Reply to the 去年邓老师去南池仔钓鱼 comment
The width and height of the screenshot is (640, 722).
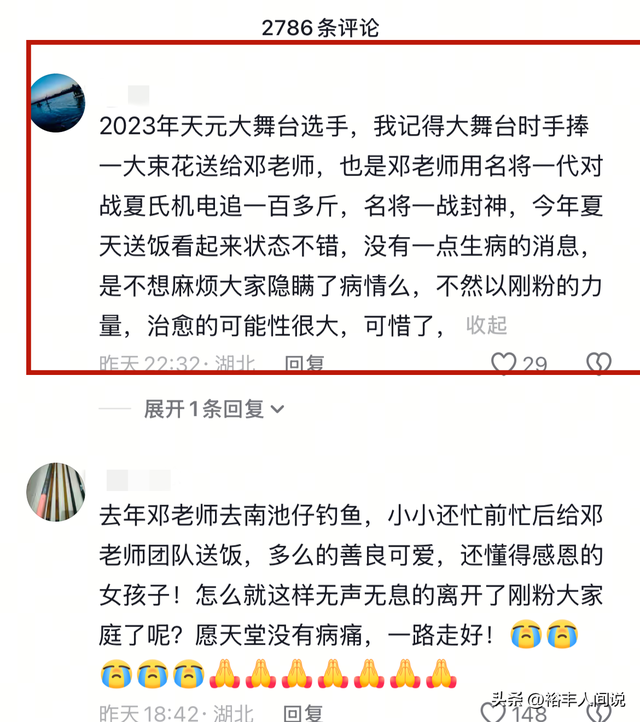point(305,713)
